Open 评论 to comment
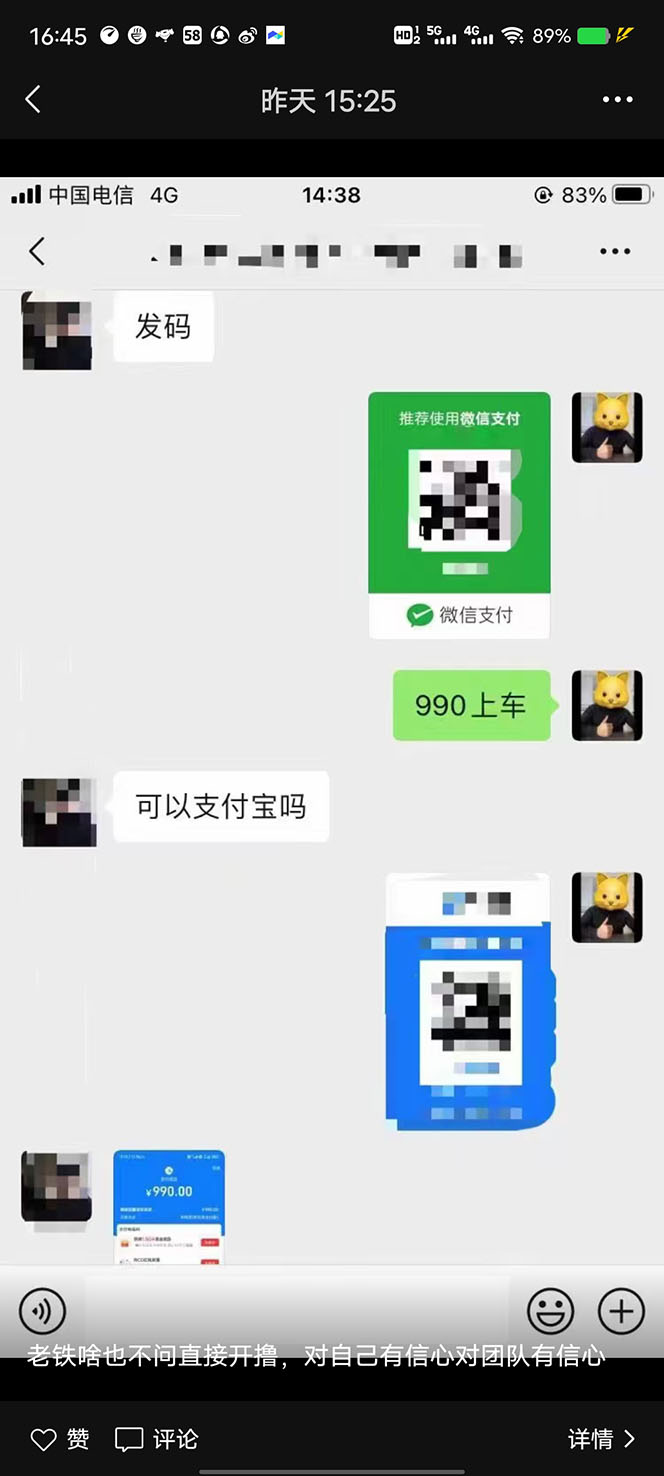Screen dimensions: 664x1476 pyautogui.click(x=157, y=1439)
